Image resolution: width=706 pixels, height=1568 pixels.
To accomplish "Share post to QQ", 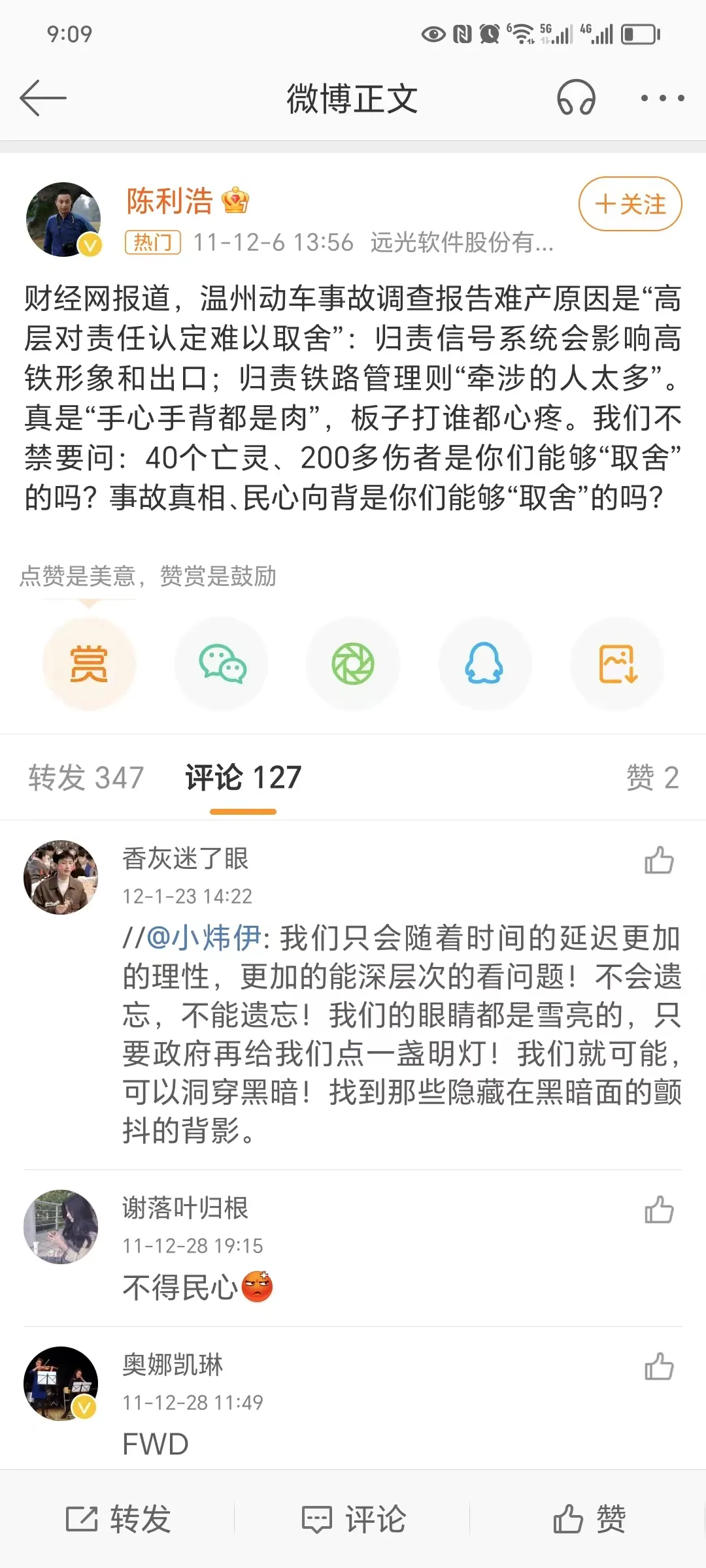I will pos(484,664).
